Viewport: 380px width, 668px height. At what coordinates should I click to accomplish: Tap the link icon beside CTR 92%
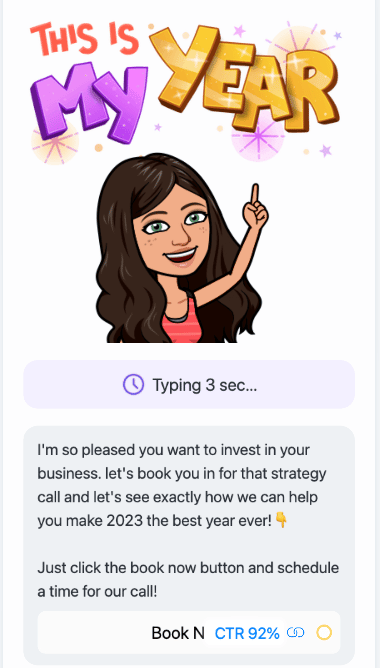click(x=296, y=633)
